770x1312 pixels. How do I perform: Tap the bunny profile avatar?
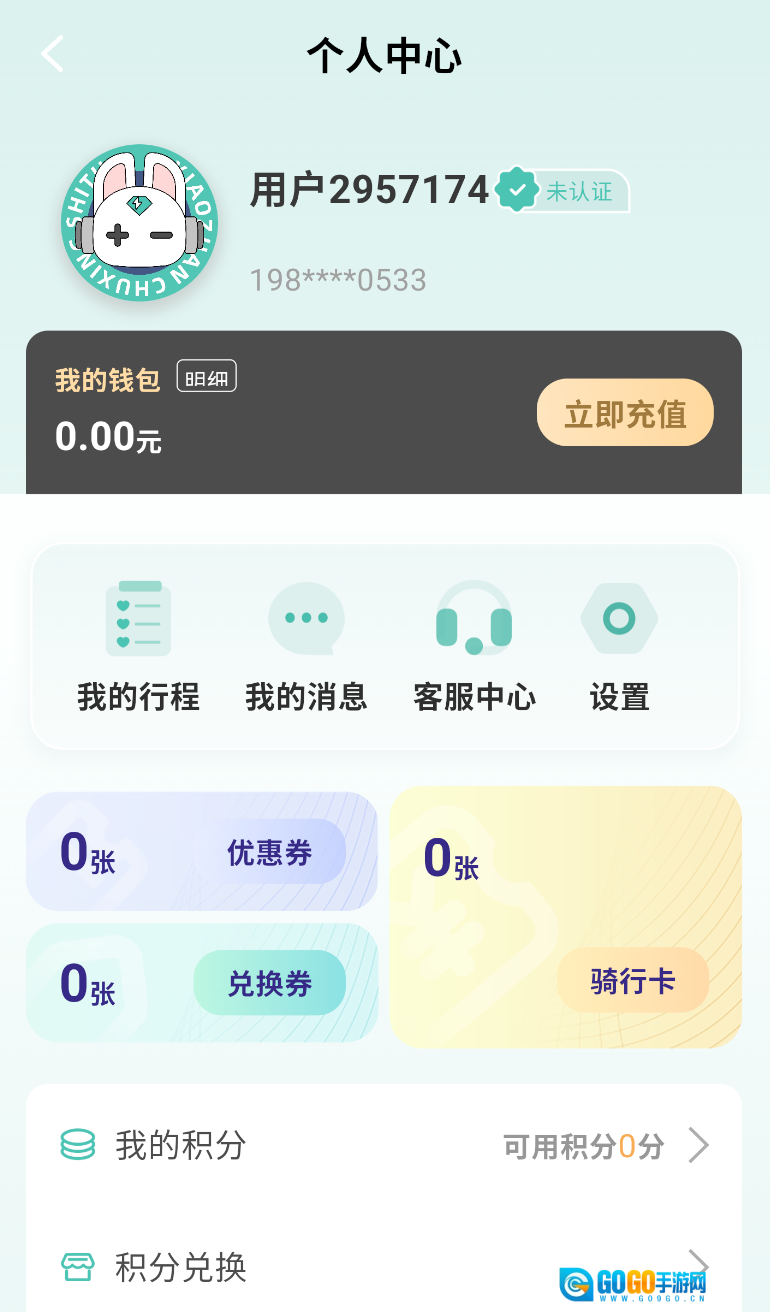tap(140, 224)
